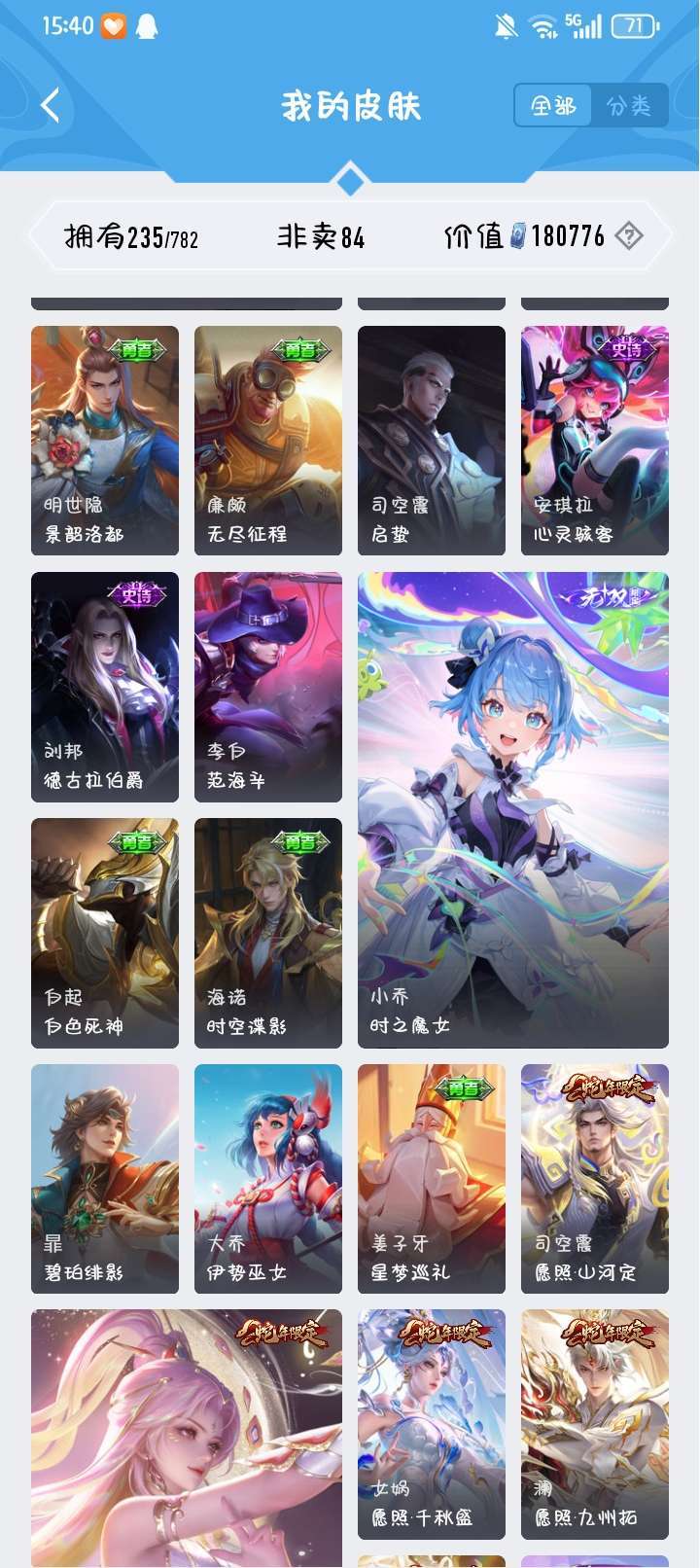Open 司空震 启蛰 skin card
The width and height of the screenshot is (700, 1568).
(432, 441)
